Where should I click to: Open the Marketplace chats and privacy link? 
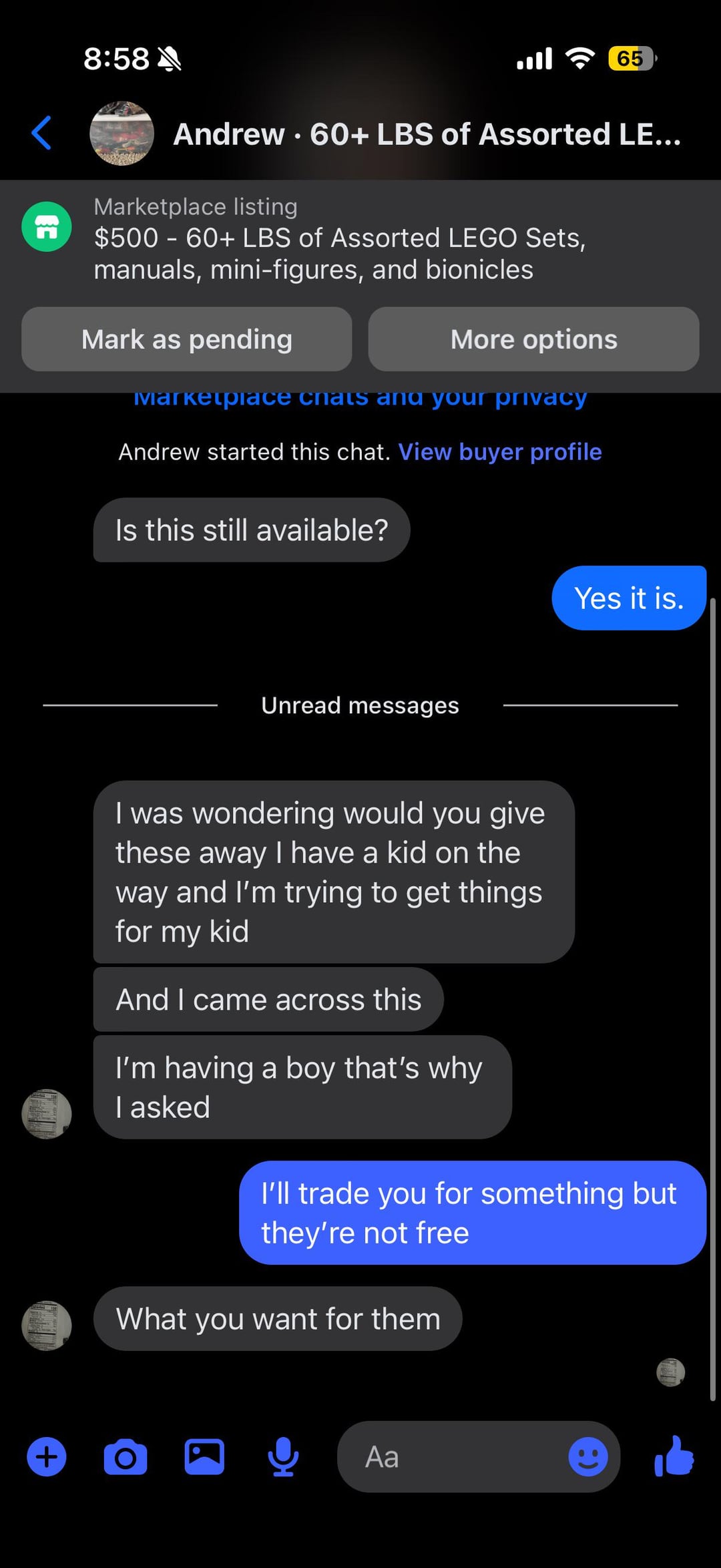pyautogui.click(x=360, y=398)
